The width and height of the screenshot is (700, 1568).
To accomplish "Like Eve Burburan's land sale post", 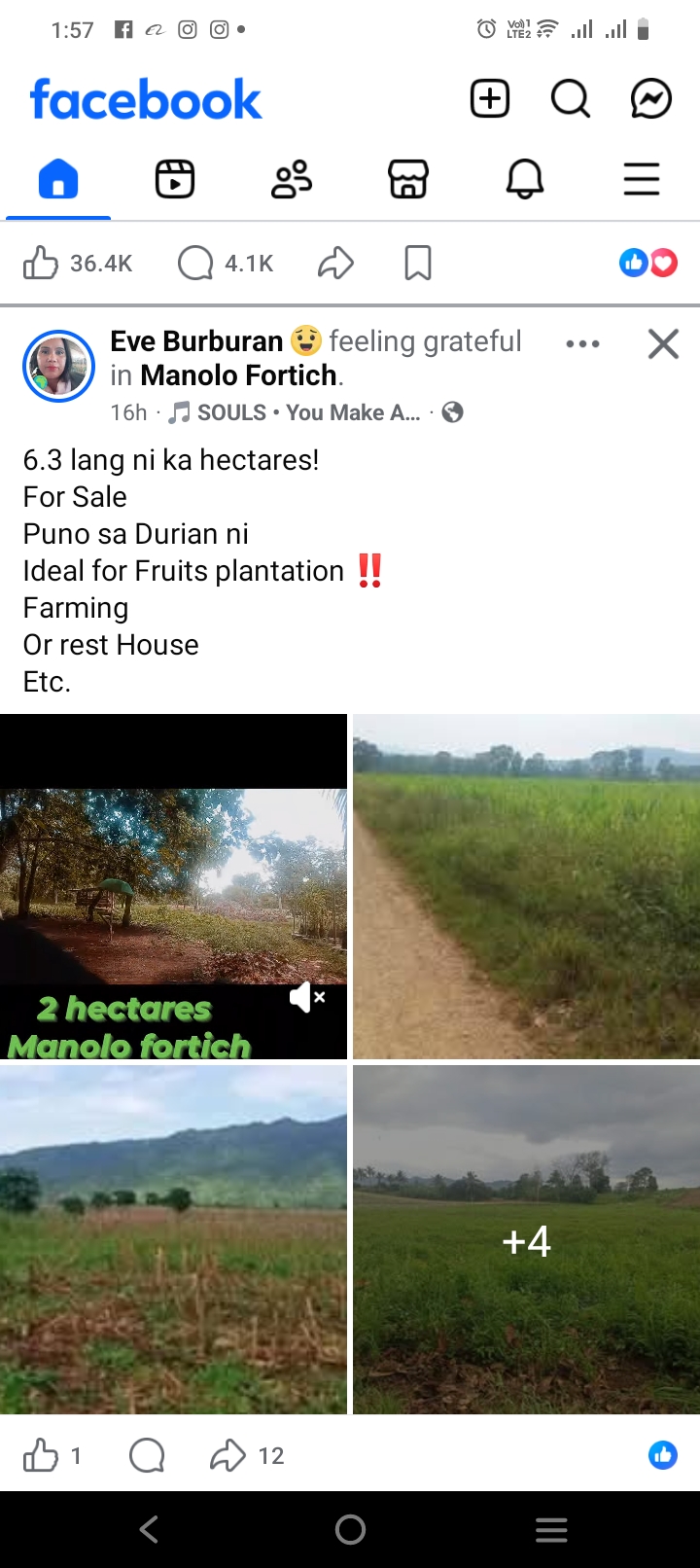I will tap(41, 1455).
